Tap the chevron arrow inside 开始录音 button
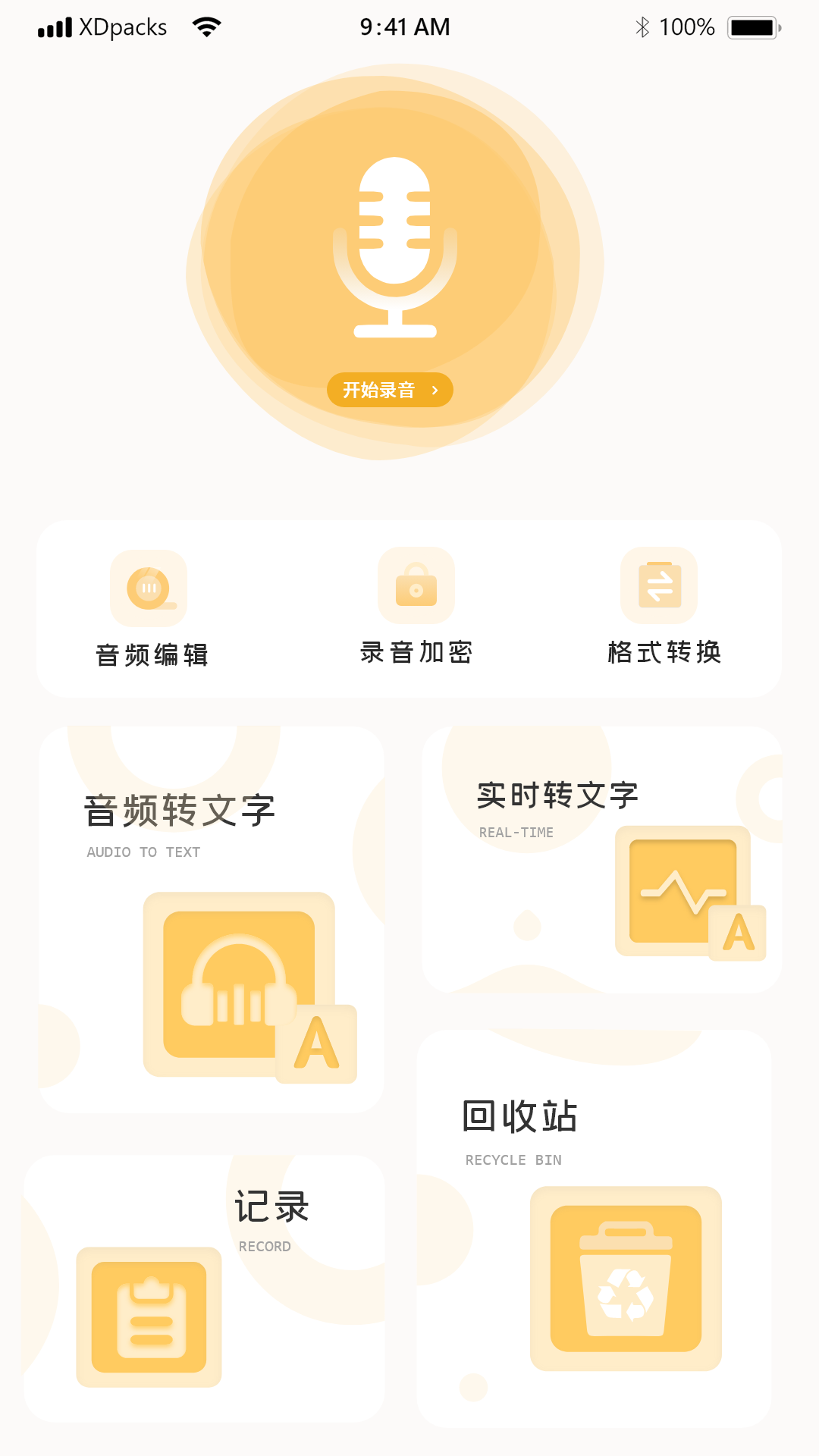 435,390
